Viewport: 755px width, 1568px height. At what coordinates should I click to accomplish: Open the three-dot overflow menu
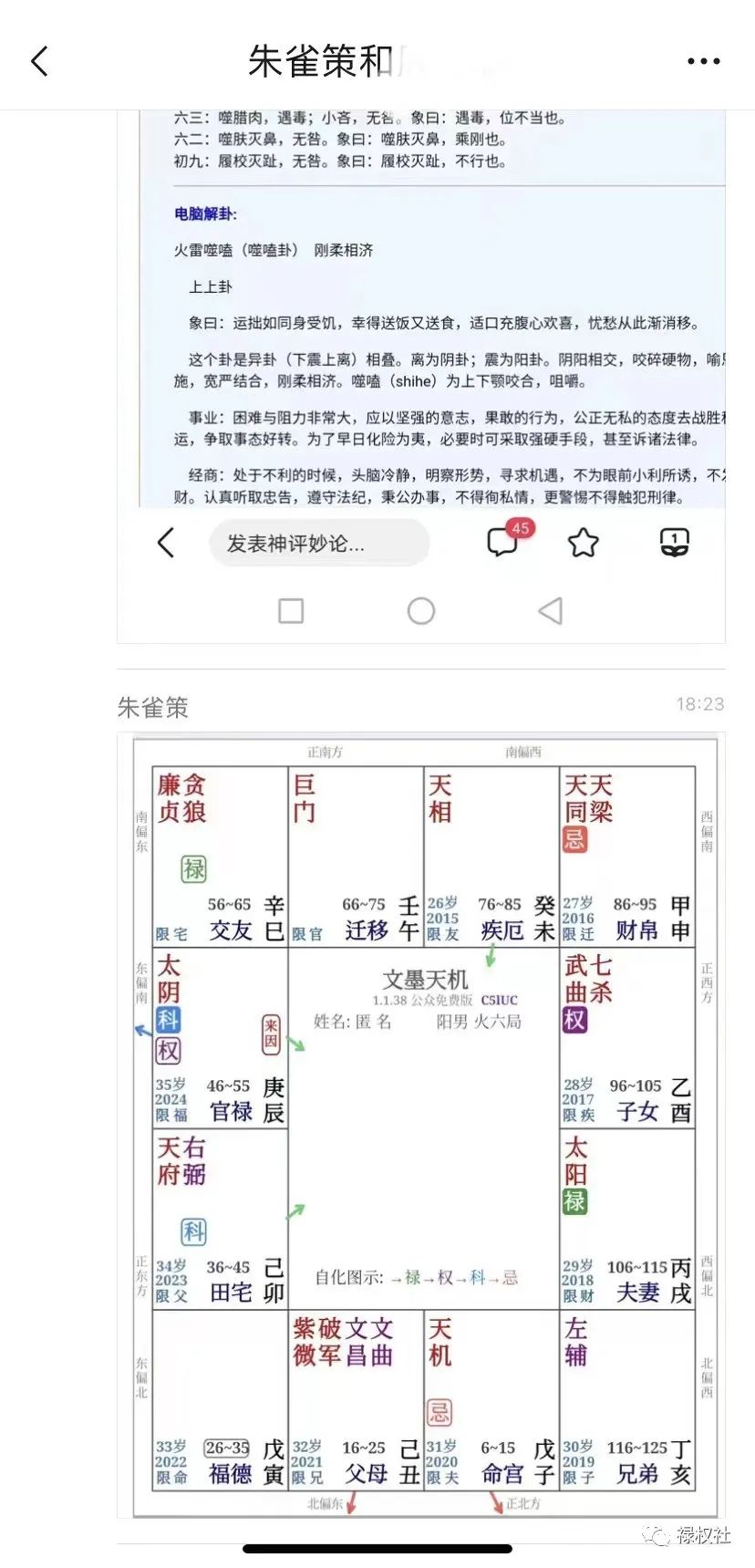coord(703,62)
